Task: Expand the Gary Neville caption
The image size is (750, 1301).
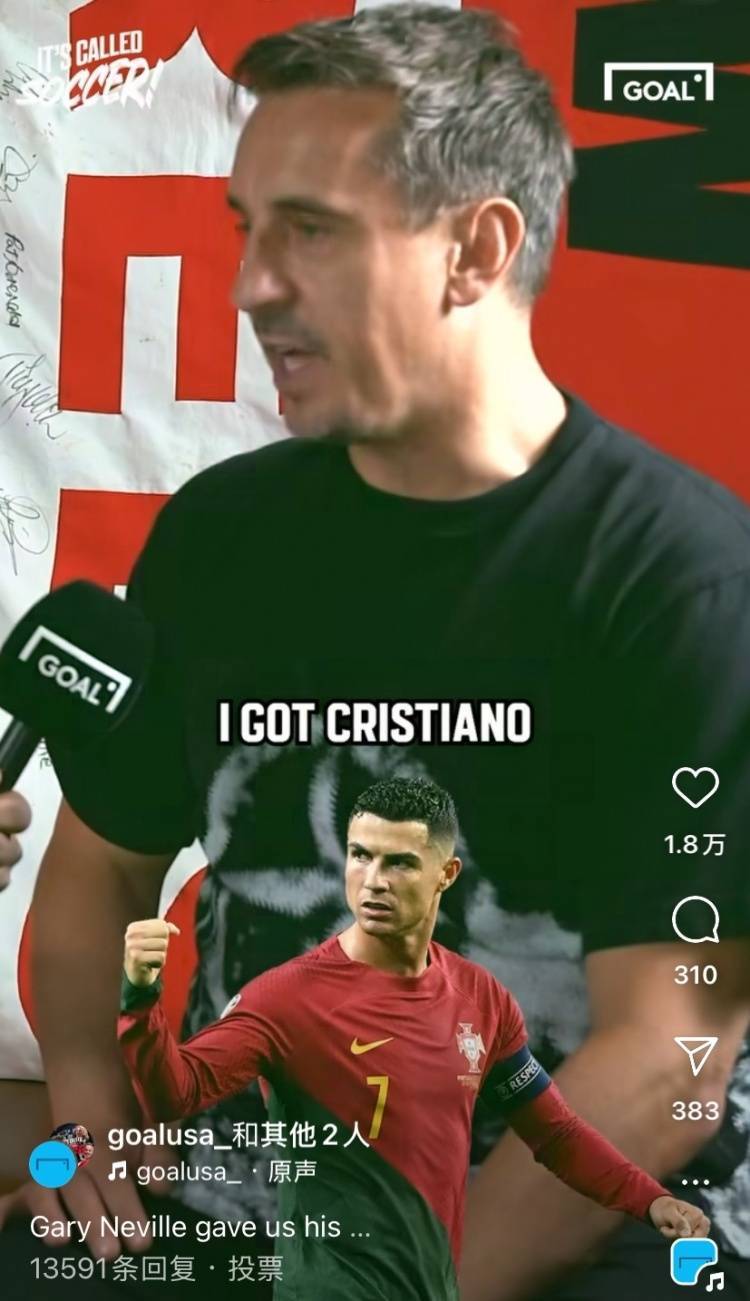Action: [x=200, y=1227]
